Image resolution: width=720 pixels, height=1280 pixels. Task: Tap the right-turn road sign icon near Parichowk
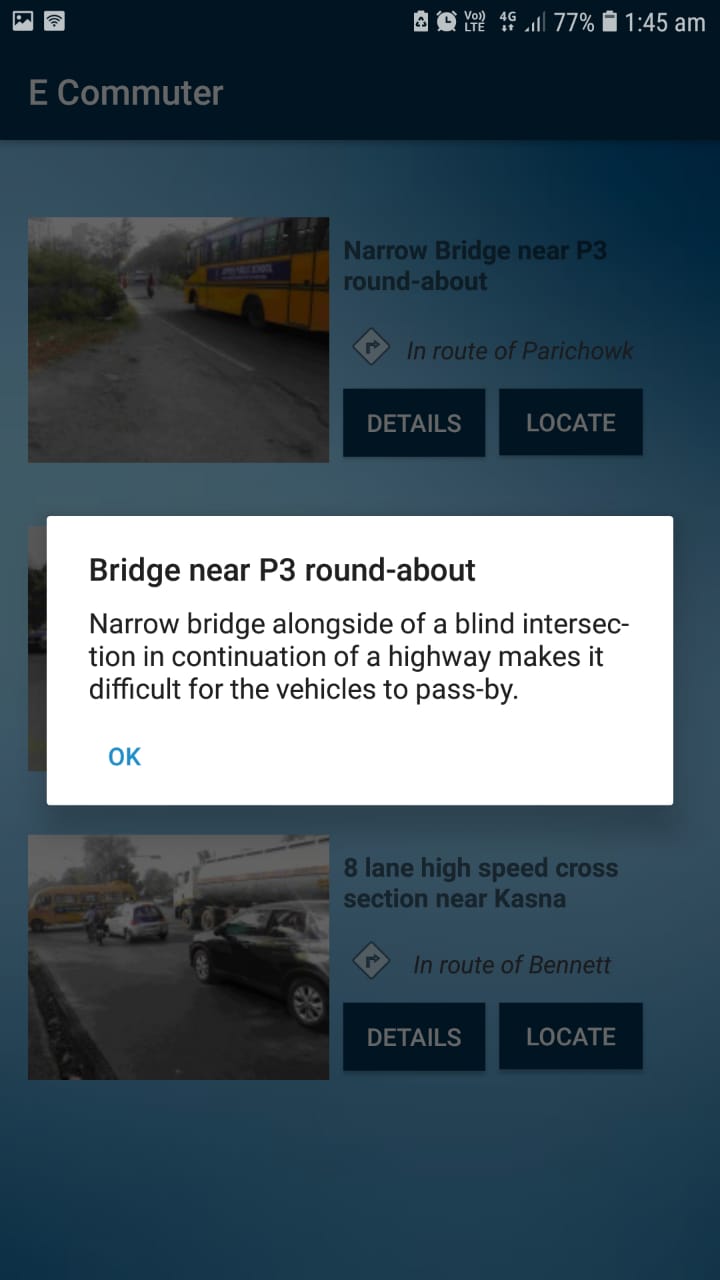[x=371, y=347]
